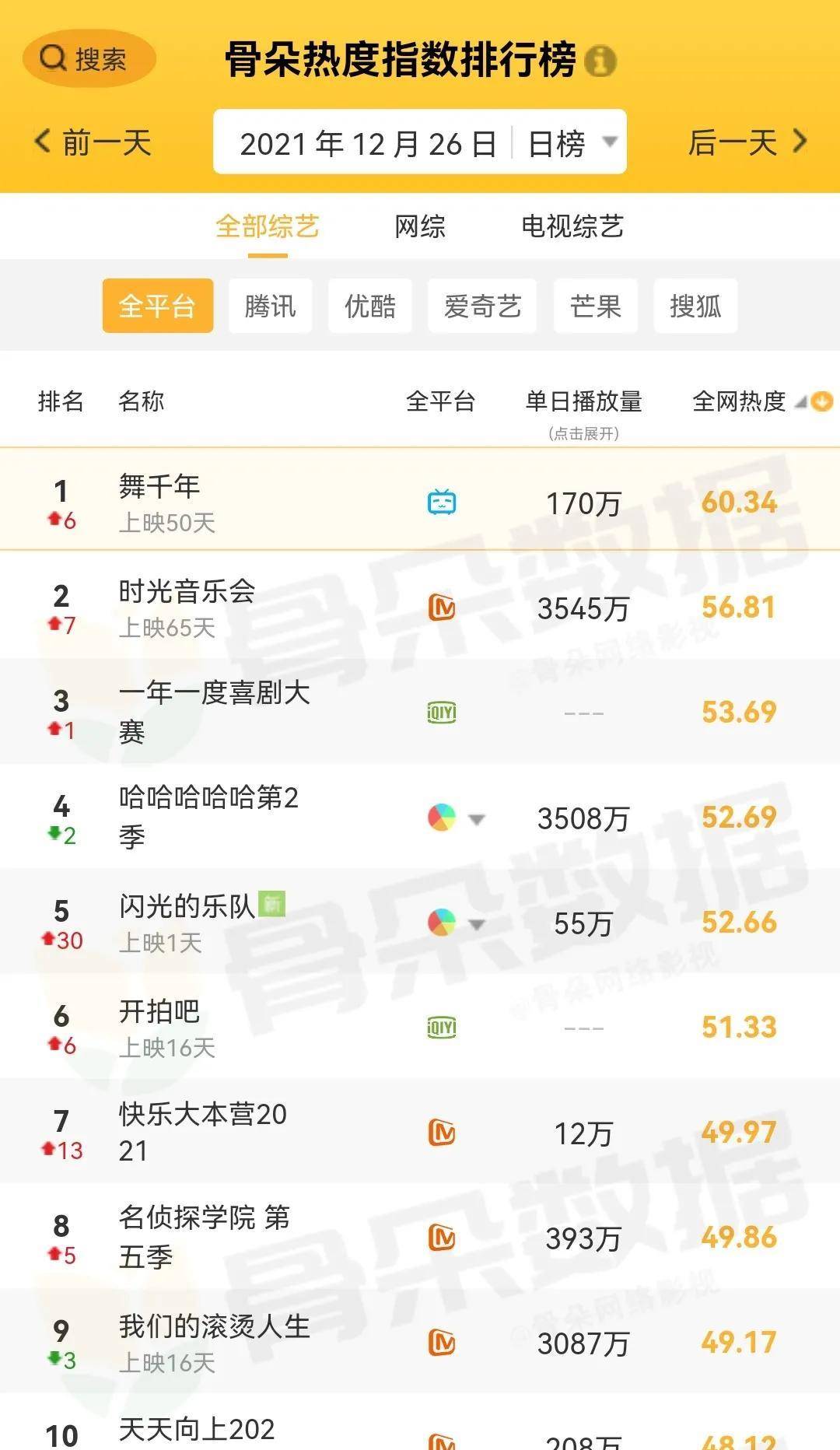Click the iQIYI icon on 一年一度喜剧大赛 row
Screen dimensions: 840x1450
441,713
